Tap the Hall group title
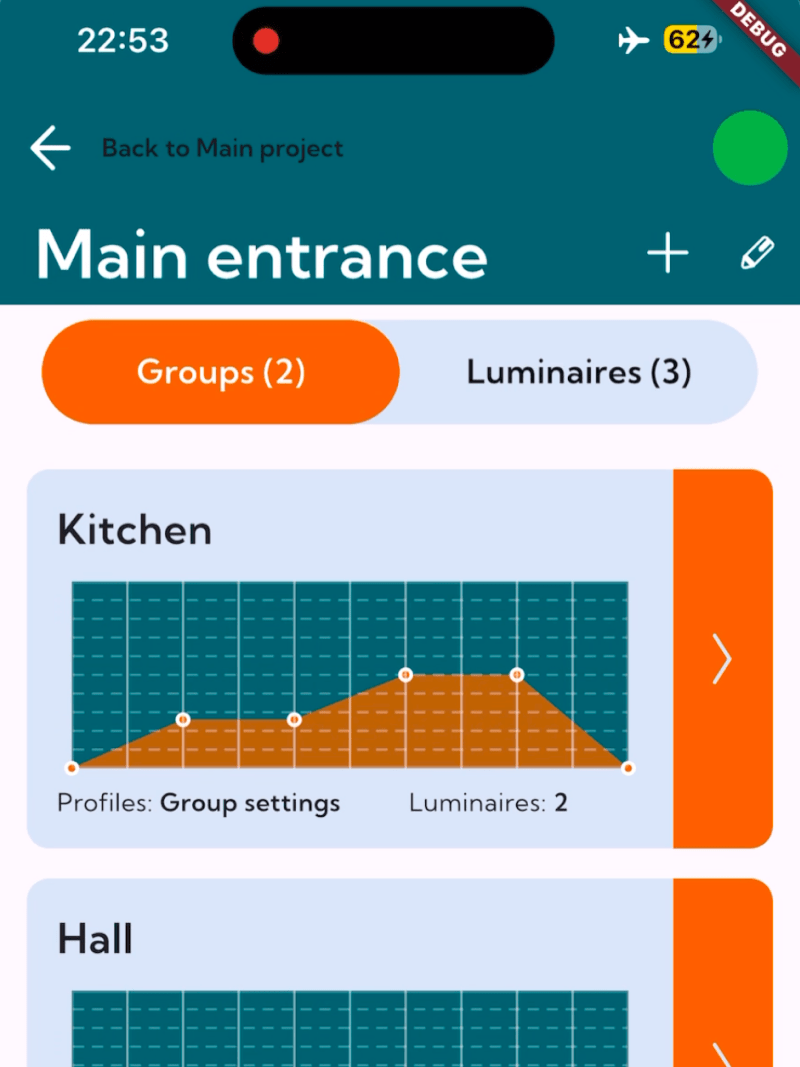This screenshot has width=800, height=1067. [x=96, y=938]
